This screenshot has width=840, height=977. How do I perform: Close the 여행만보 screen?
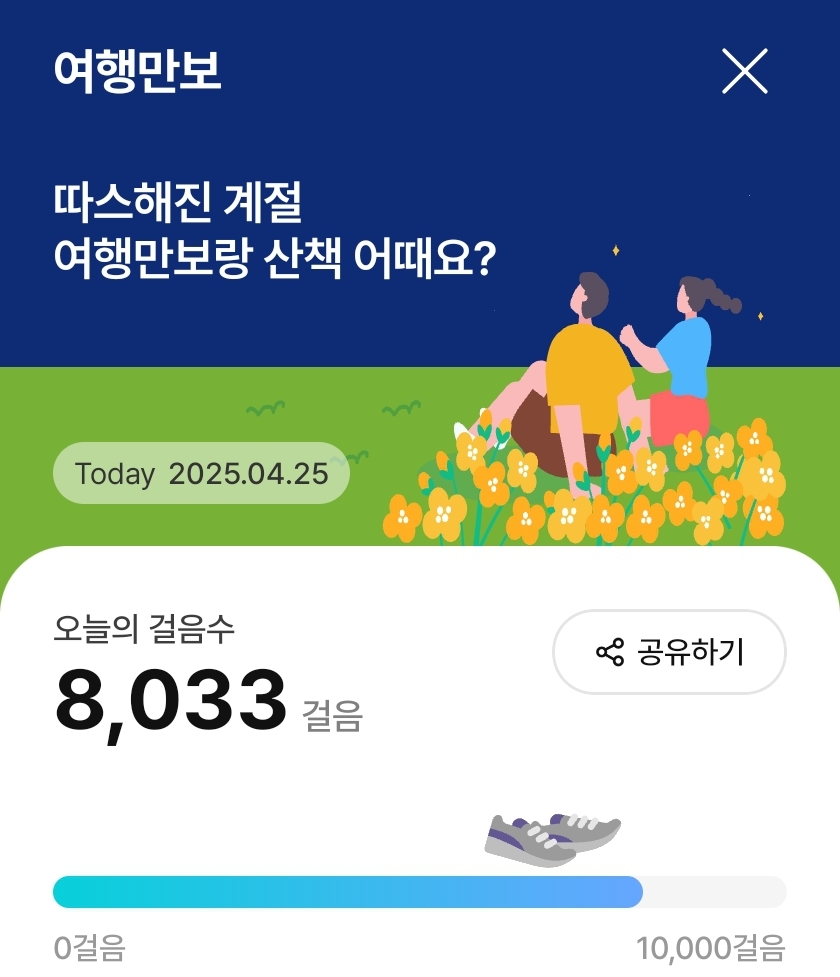point(745,71)
